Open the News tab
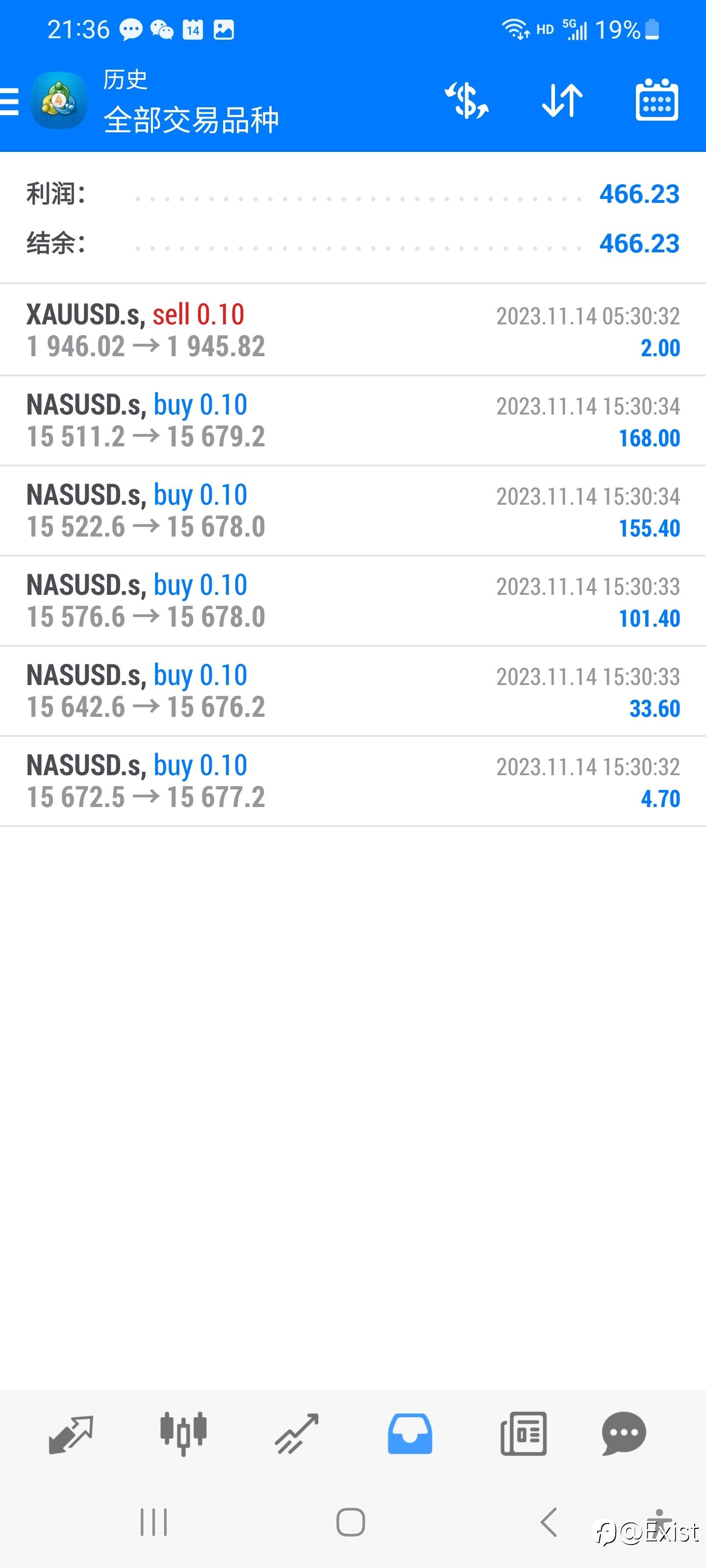706x1568 pixels. click(x=523, y=1434)
